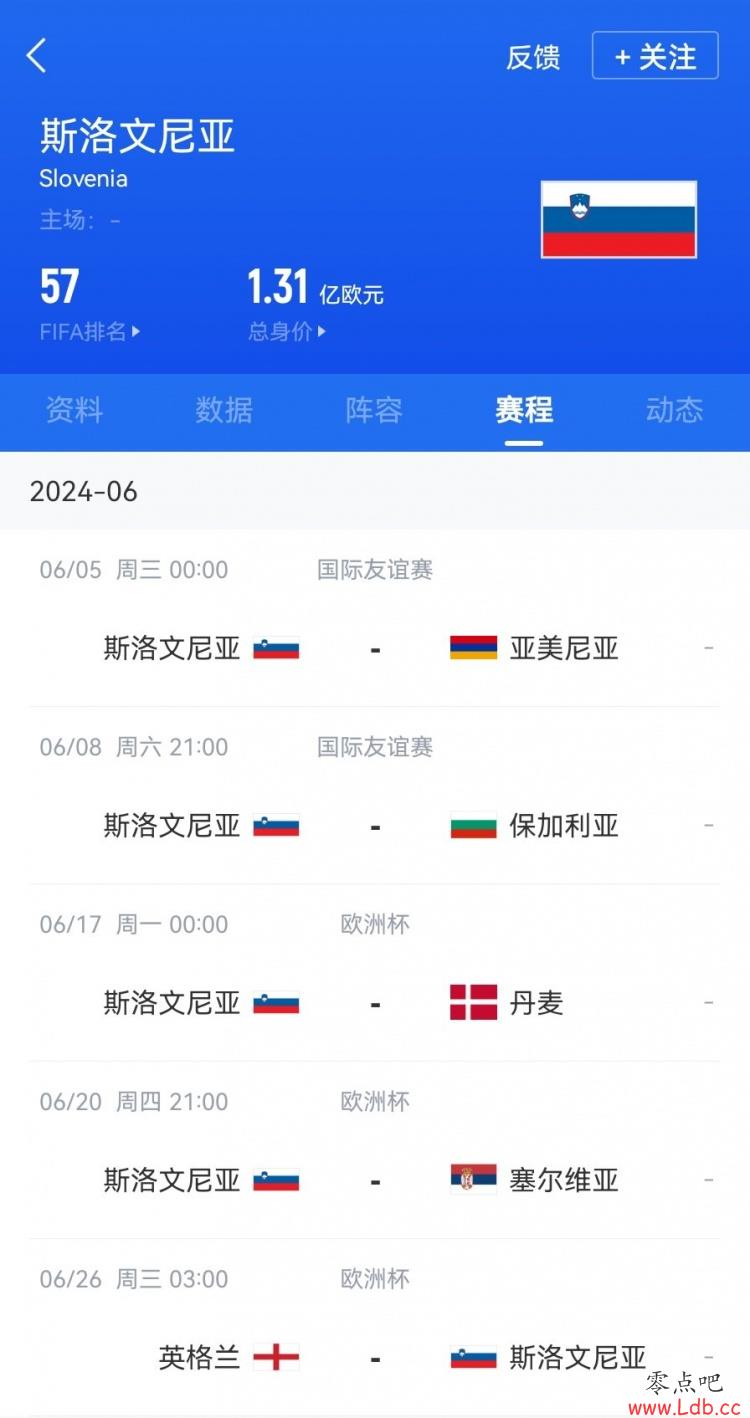The height and width of the screenshot is (1418, 750).
Task: Open the 欧洲杯 match against 塞尔维亚
Action: (374, 1150)
